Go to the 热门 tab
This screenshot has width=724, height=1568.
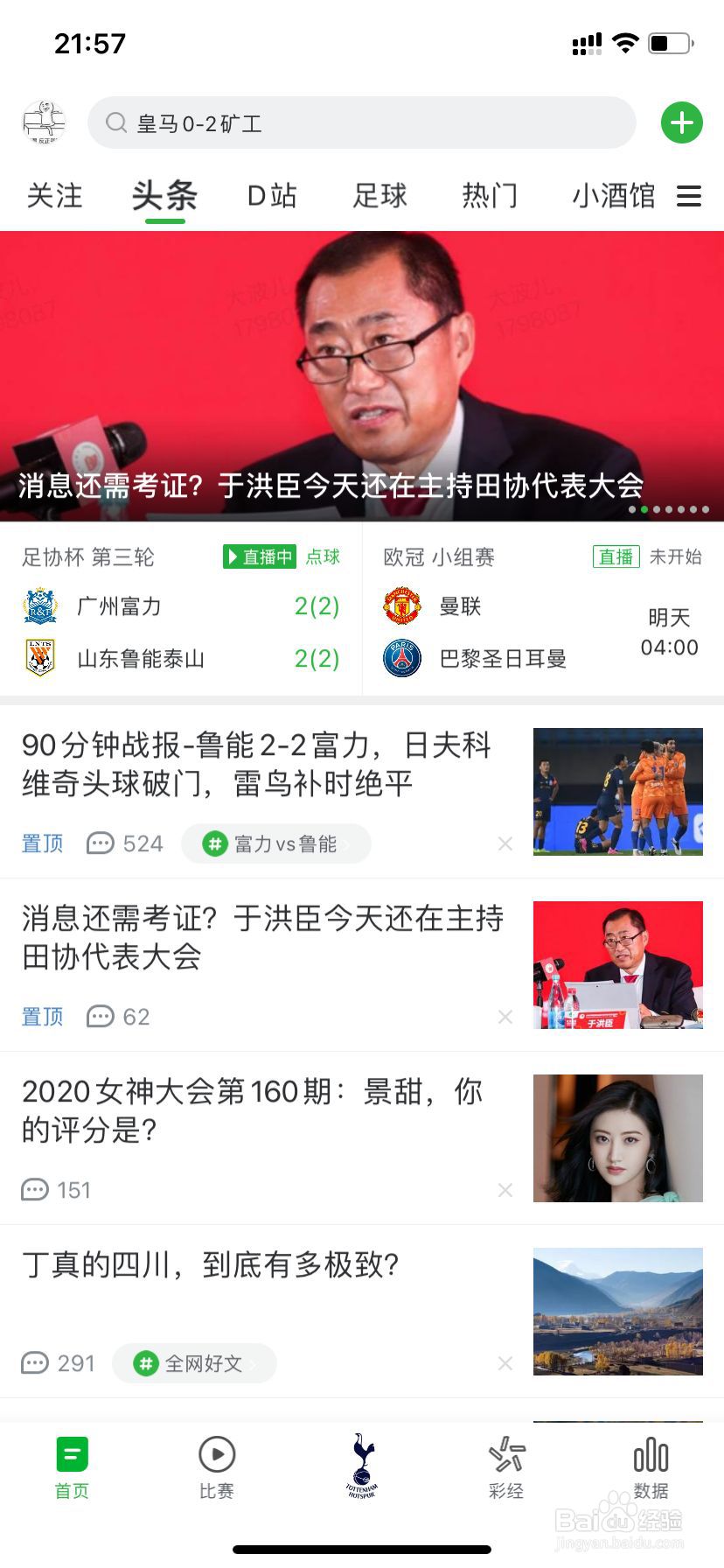(490, 196)
